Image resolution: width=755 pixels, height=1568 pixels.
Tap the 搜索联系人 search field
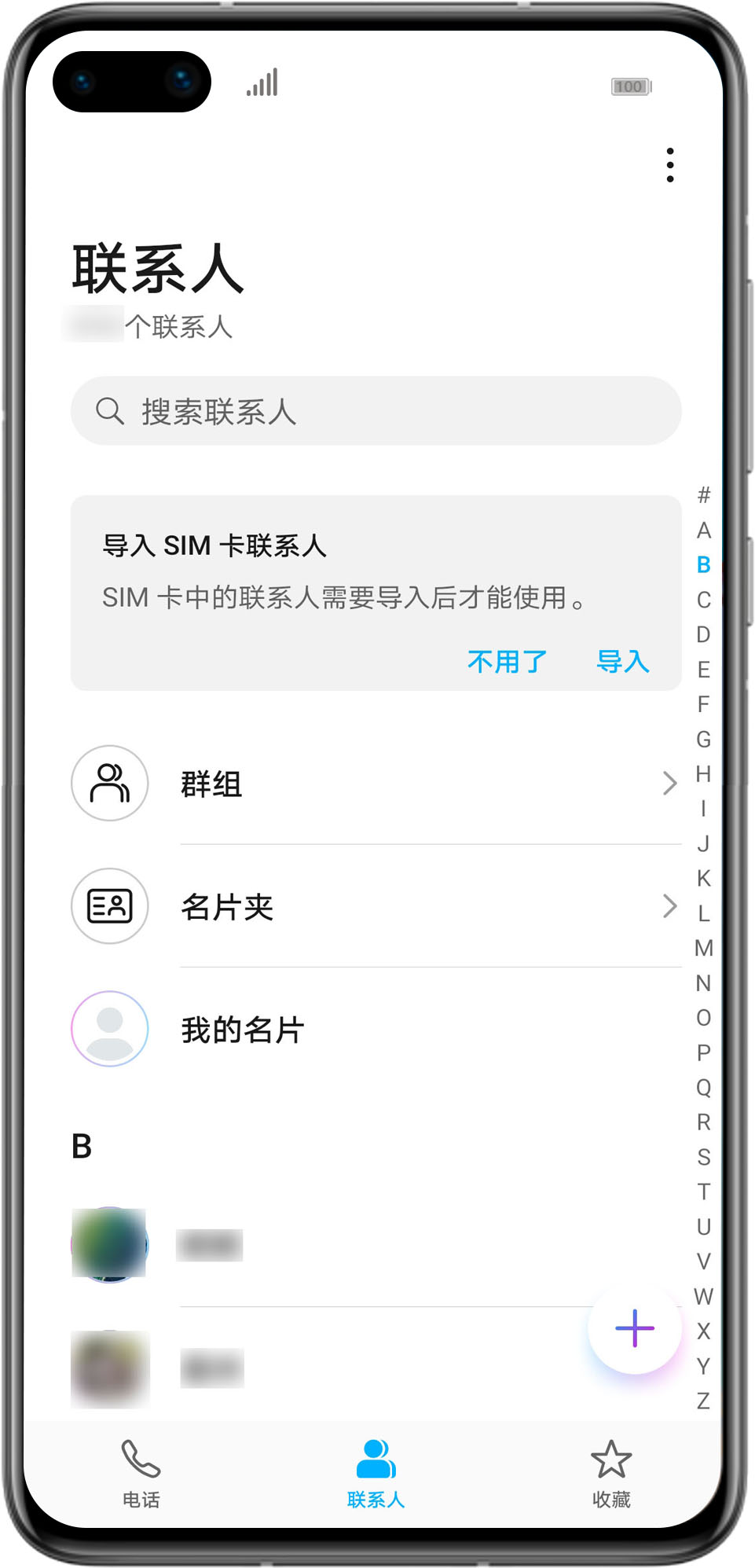(x=376, y=411)
